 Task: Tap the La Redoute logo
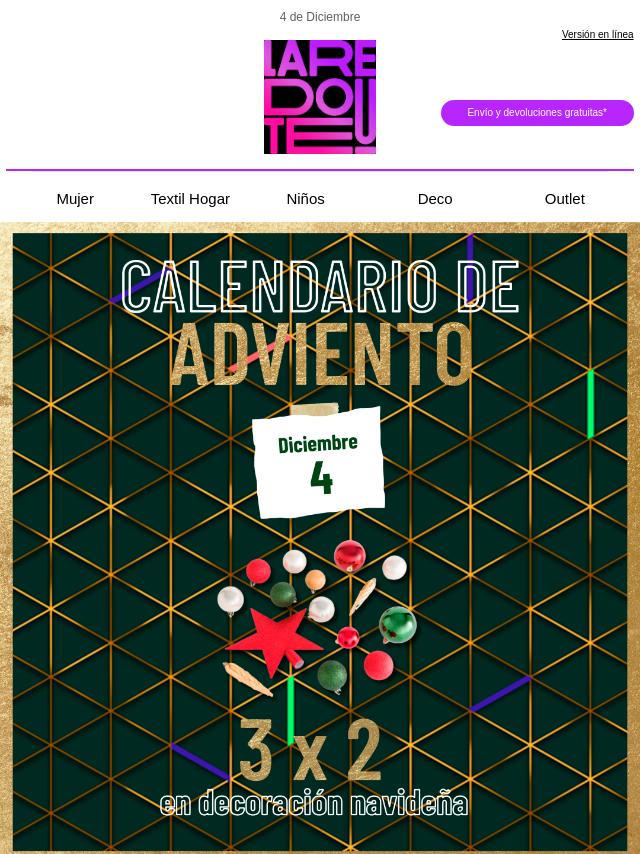point(320,97)
